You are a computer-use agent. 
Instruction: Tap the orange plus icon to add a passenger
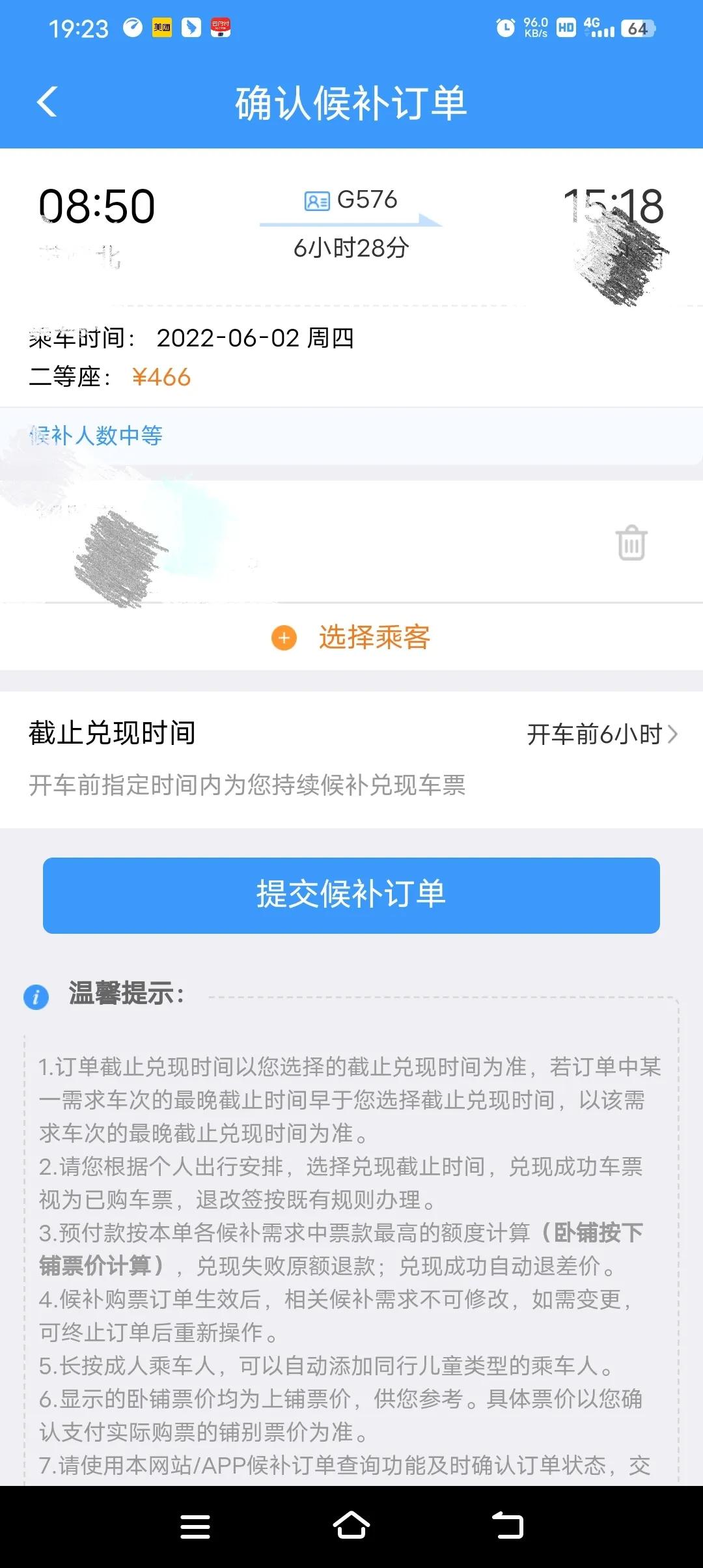tap(283, 639)
